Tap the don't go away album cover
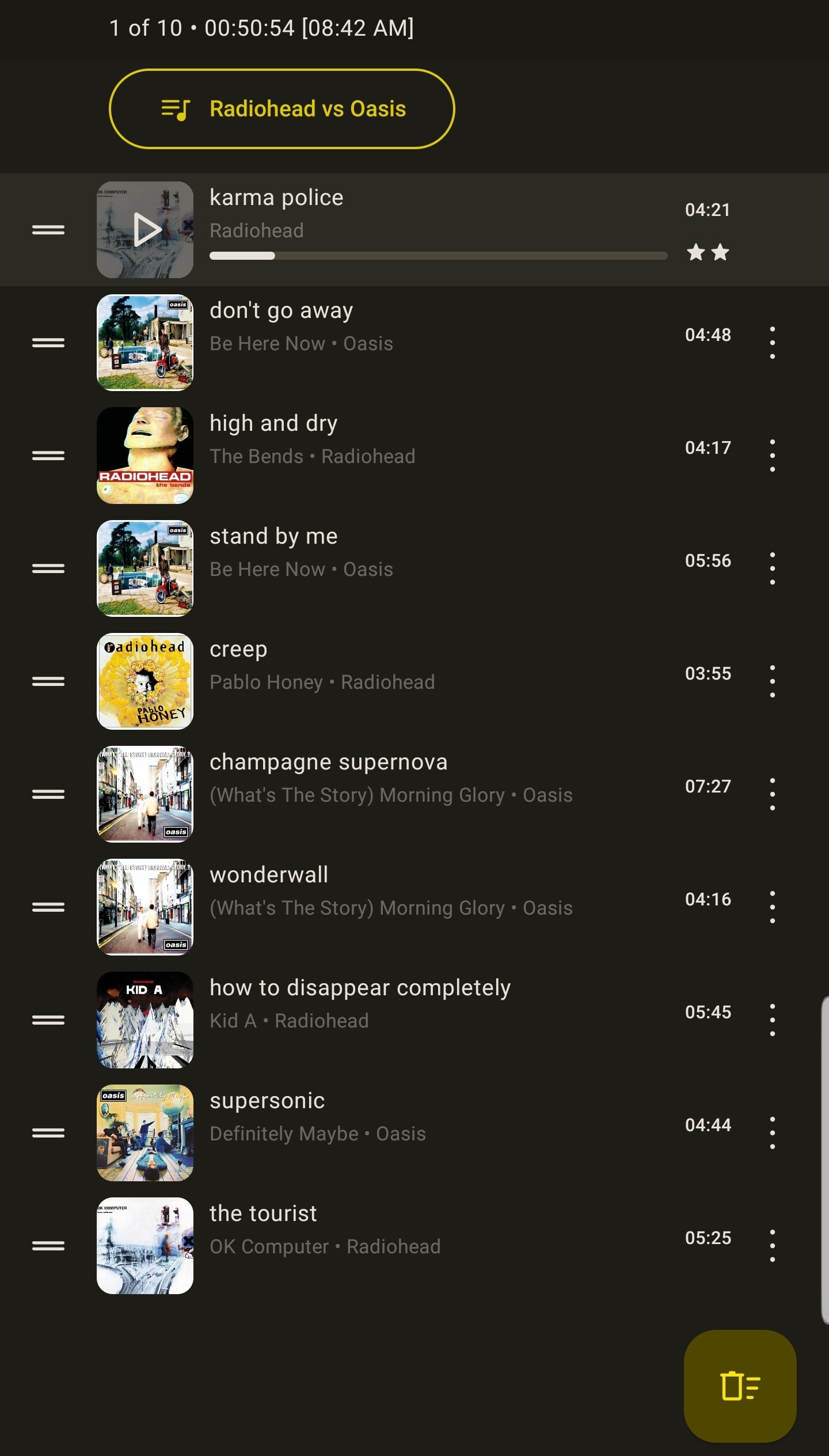 145,343
